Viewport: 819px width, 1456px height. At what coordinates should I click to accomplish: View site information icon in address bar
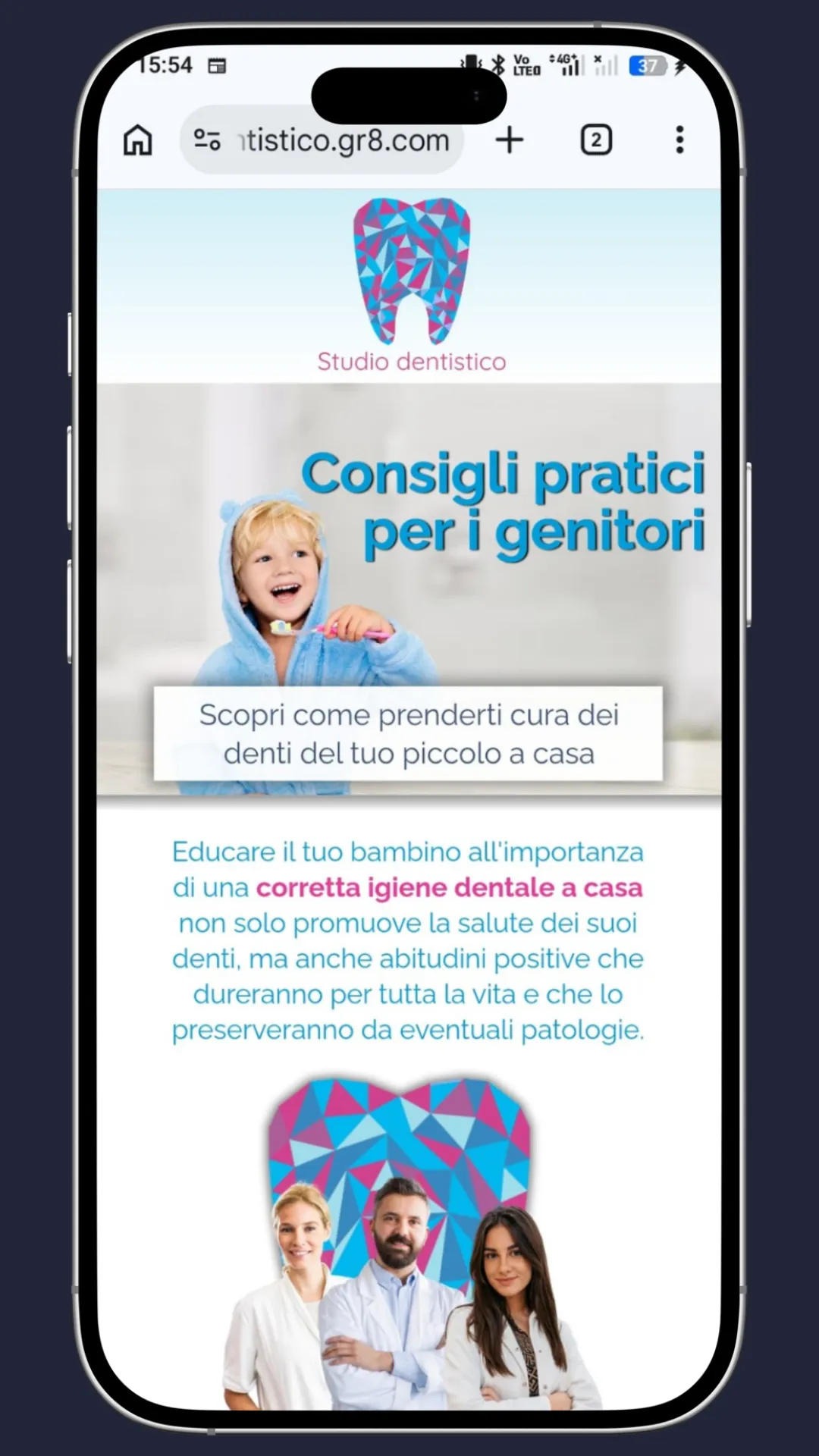(x=207, y=140)
